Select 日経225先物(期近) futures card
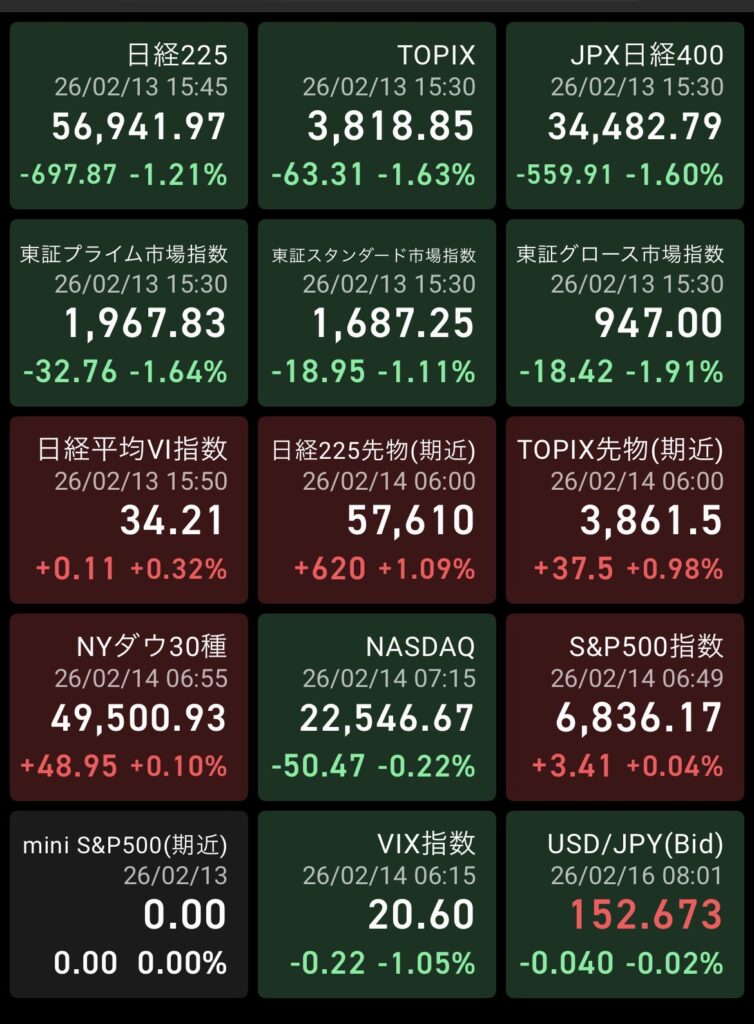The width and height of the screenshot is (754, 1024). tap(377, 509)
